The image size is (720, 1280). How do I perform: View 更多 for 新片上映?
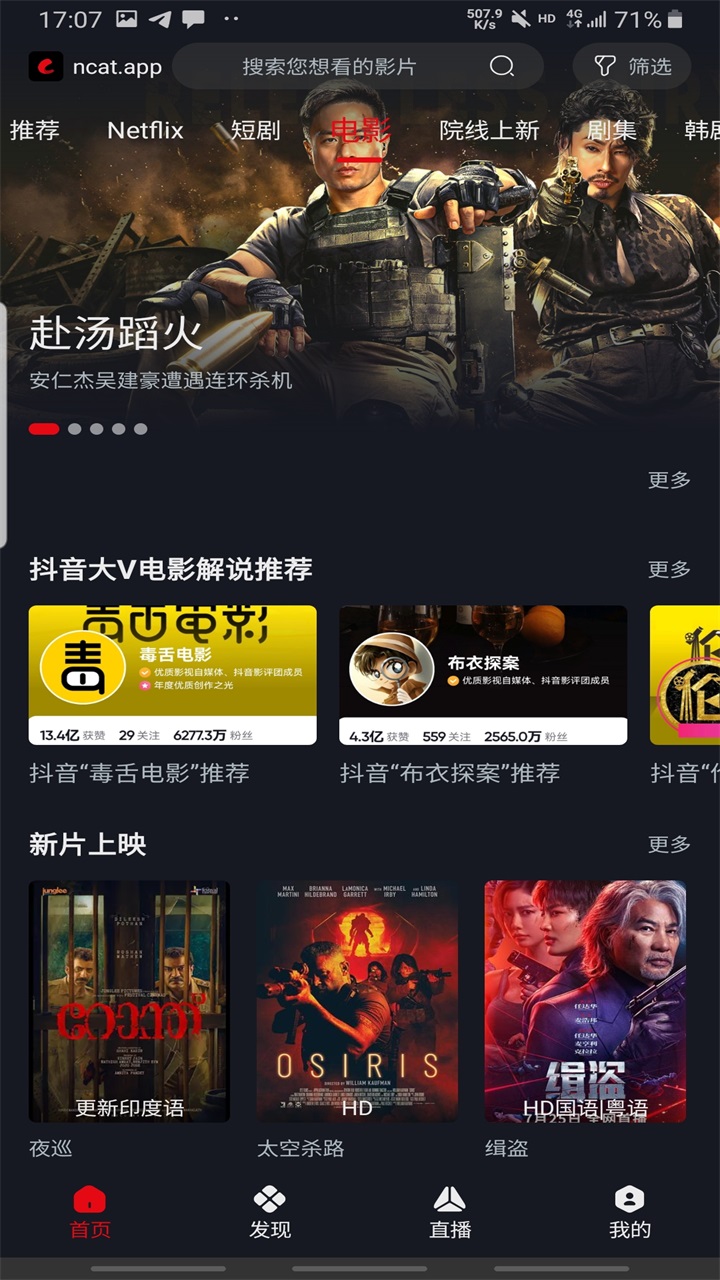point(669,844)
